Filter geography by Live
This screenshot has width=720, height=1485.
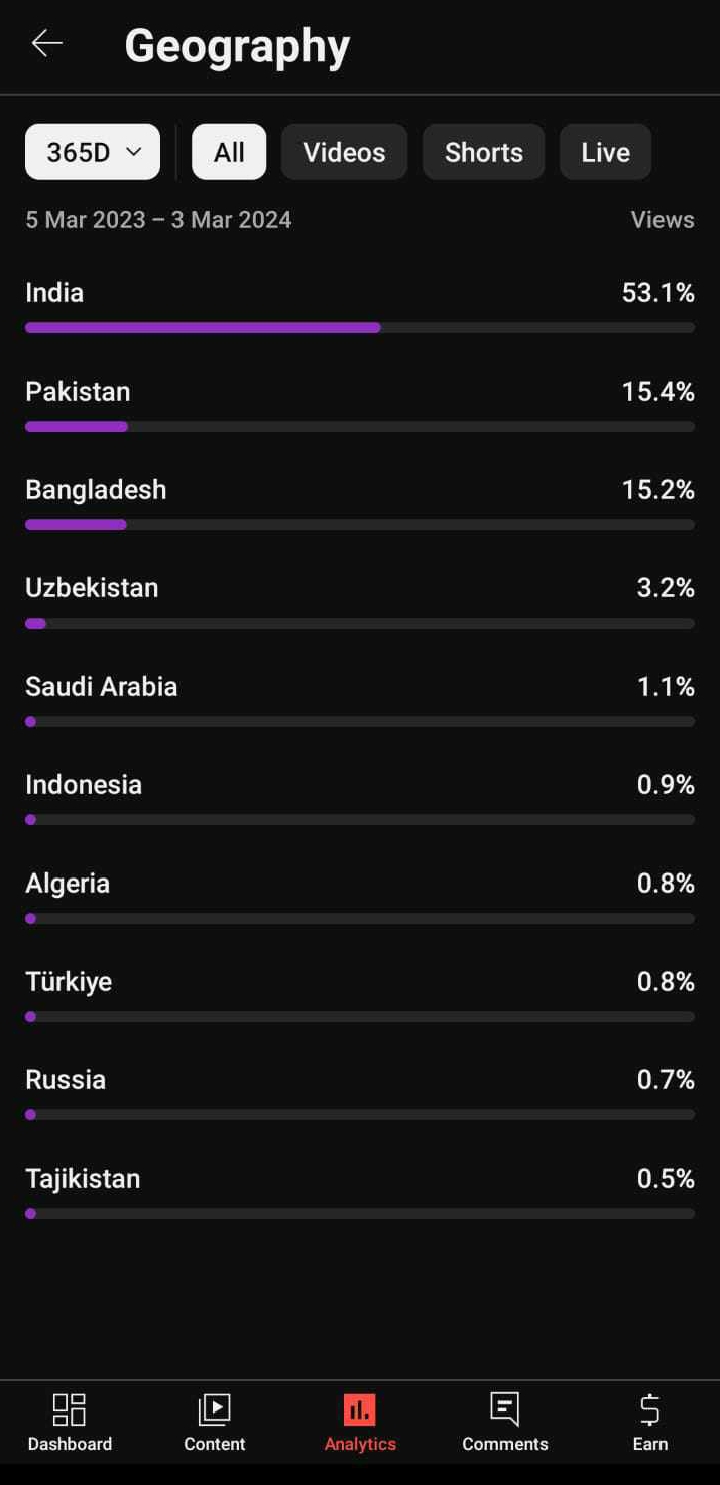[605, 152]
